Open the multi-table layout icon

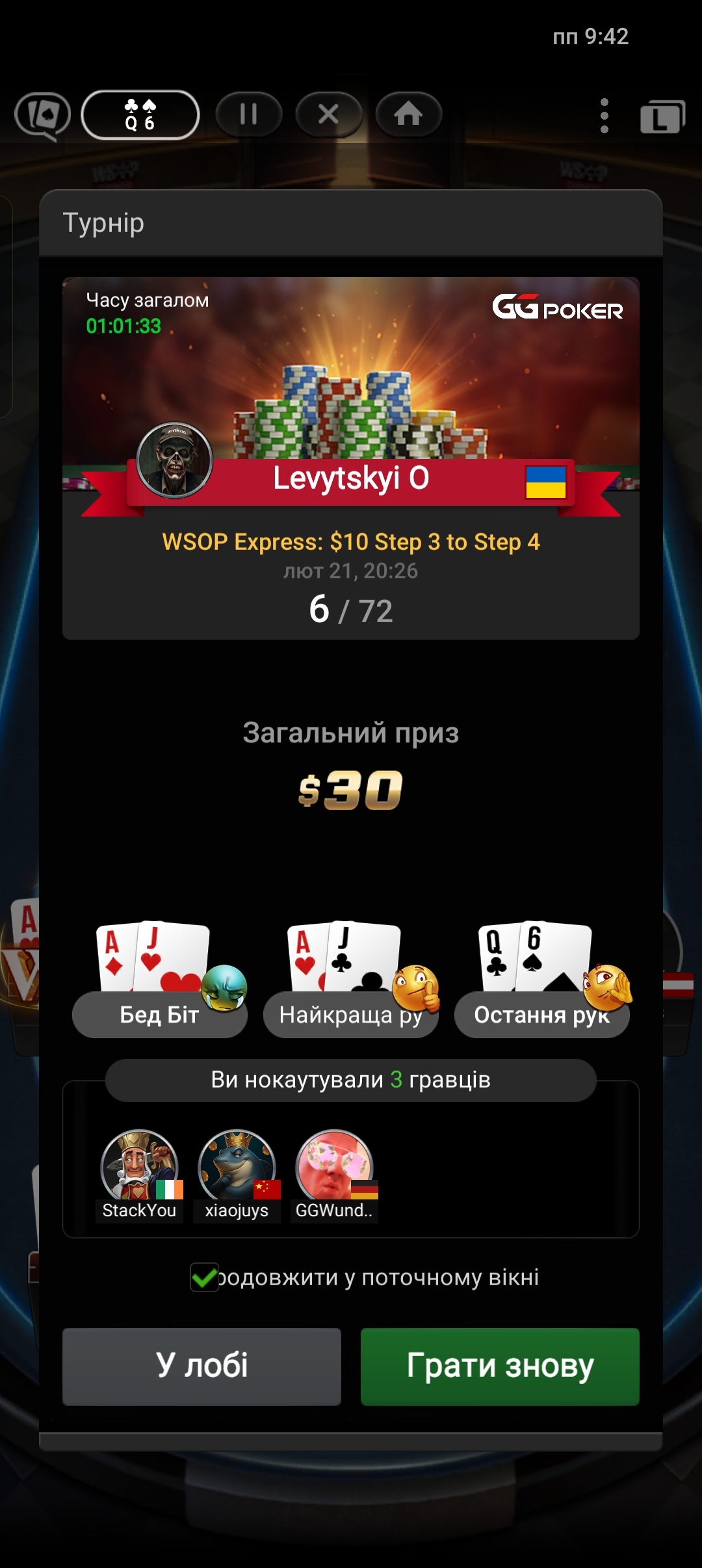pyautogui.click(x=662, y=117)
